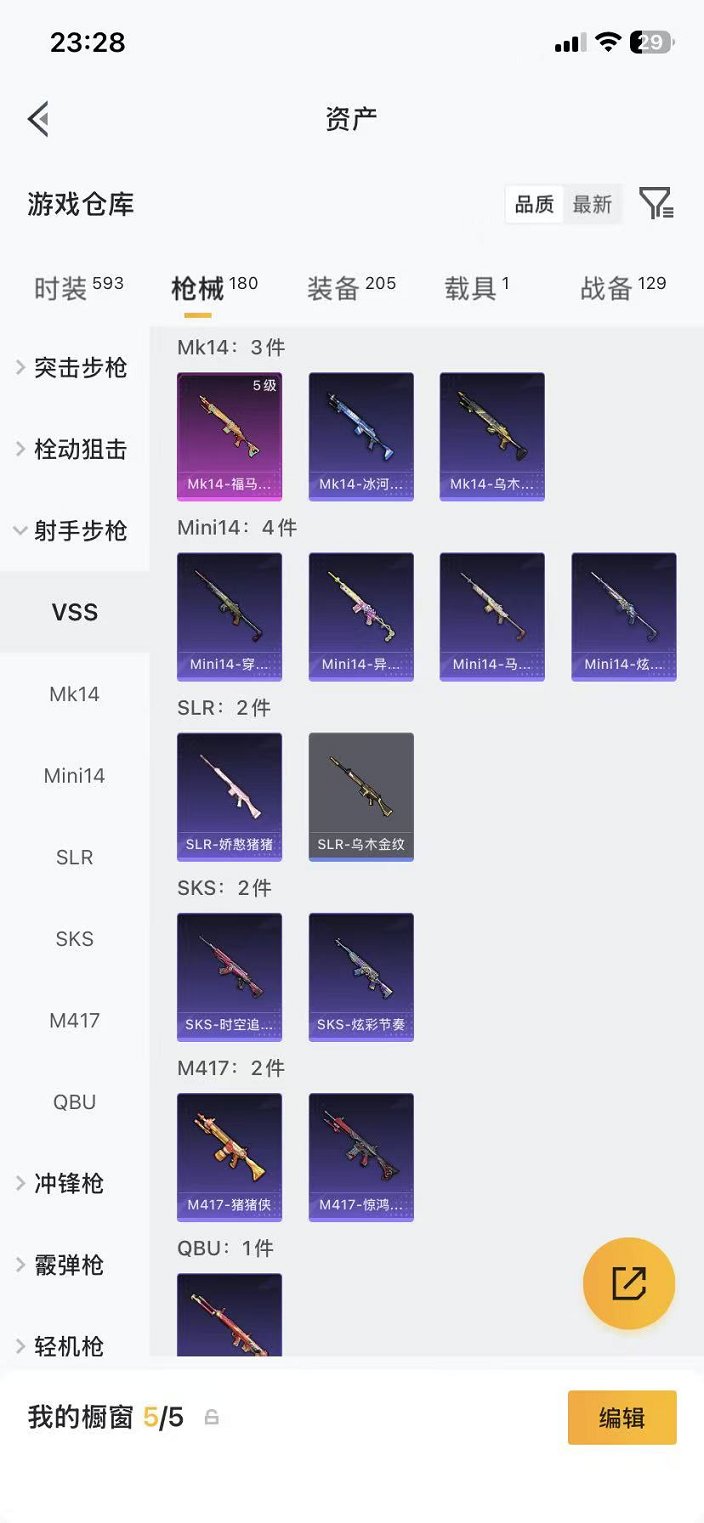Switch to the 载具 tab
This screenshot has width=704, height=1523.
pos(476,288)
